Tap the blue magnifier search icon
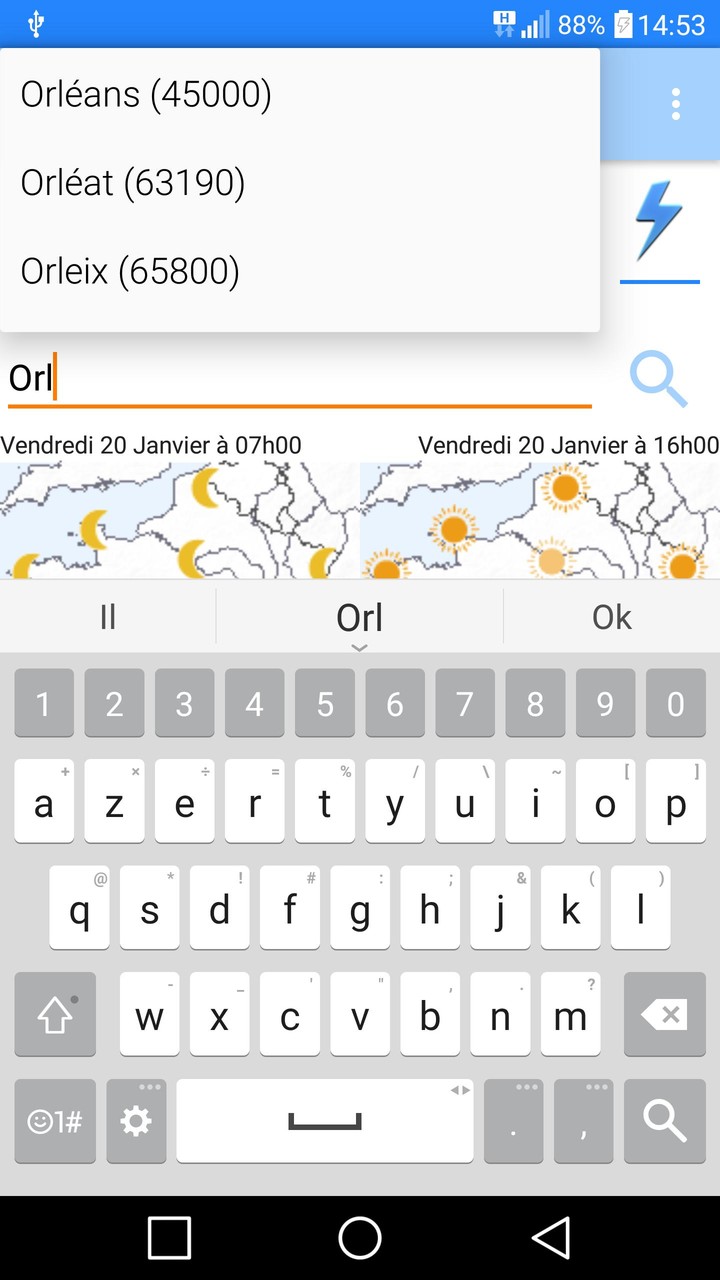Image resolution: width=720 pixels, height=1280 pixels. [x=658, y=380]
